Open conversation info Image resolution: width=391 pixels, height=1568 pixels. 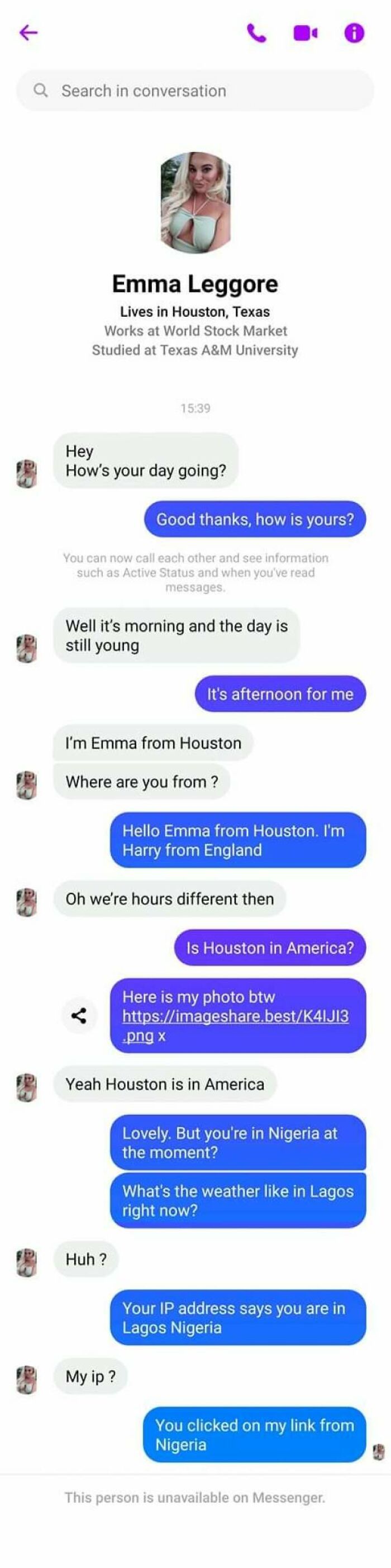355,33
